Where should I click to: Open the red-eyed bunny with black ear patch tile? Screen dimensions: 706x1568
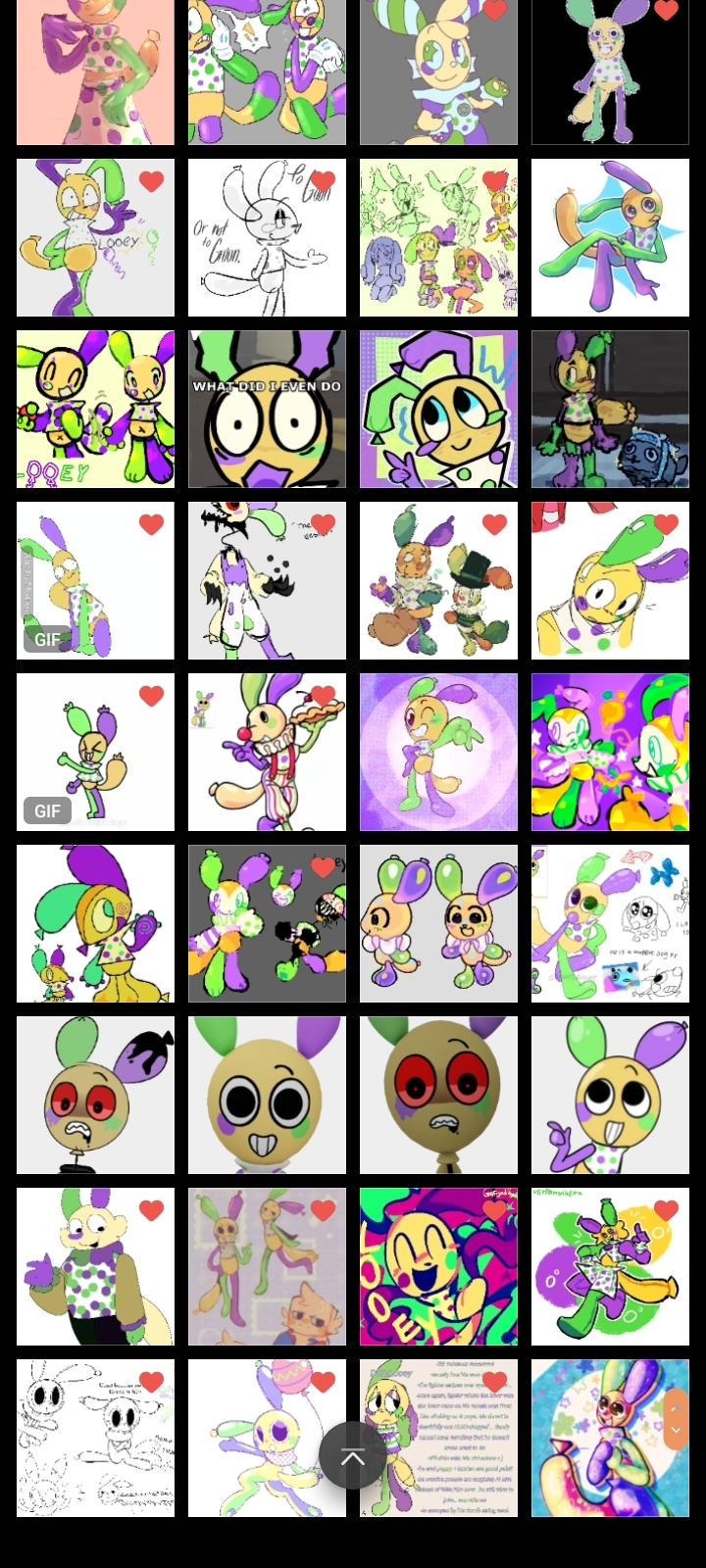click(x=95, y=1095)
